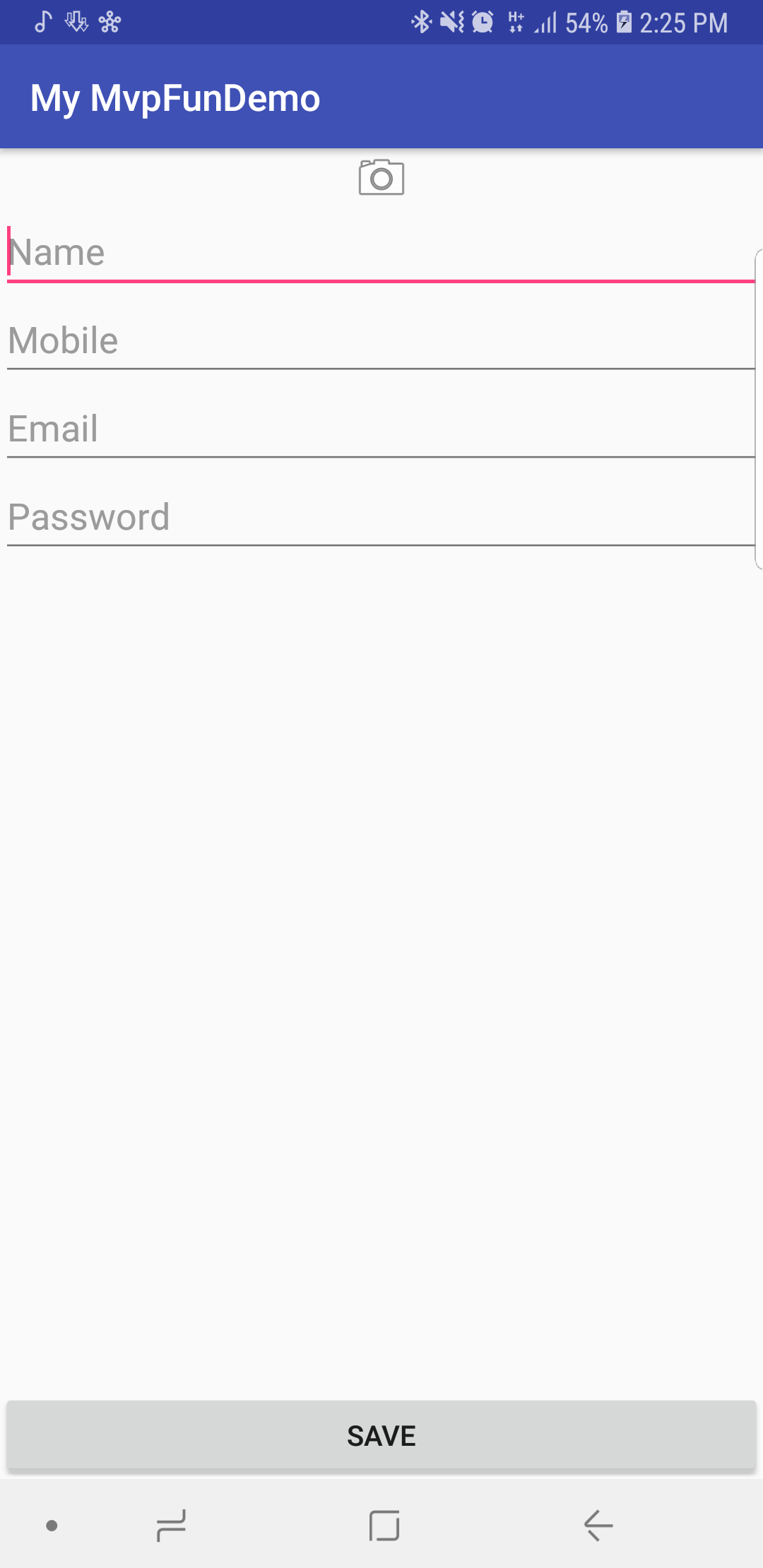
Task: Go back using the navigation bar arrow
Action: tap(598, 1526)
